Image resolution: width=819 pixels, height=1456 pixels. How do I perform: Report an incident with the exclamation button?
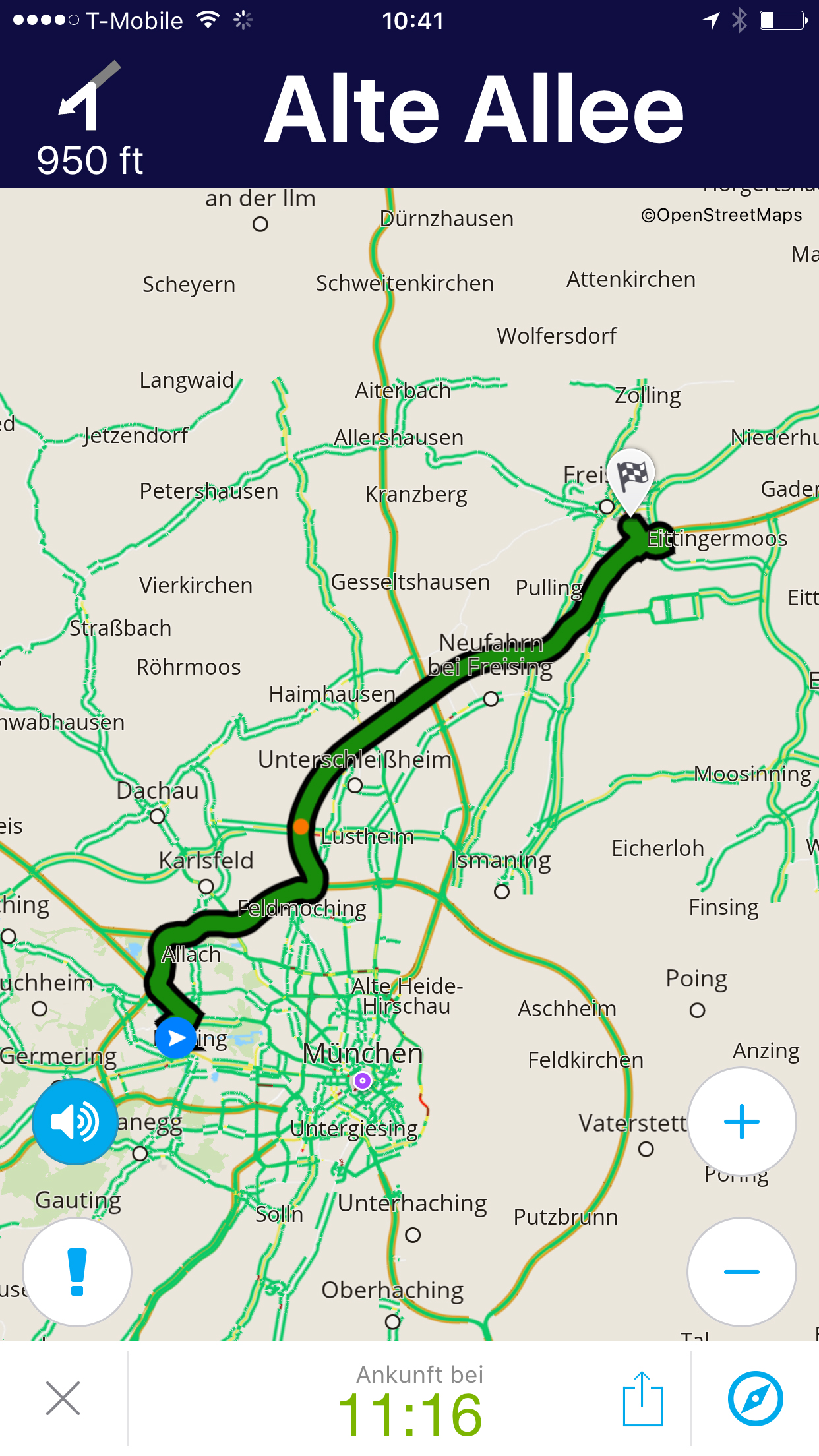coord(77,1272)
